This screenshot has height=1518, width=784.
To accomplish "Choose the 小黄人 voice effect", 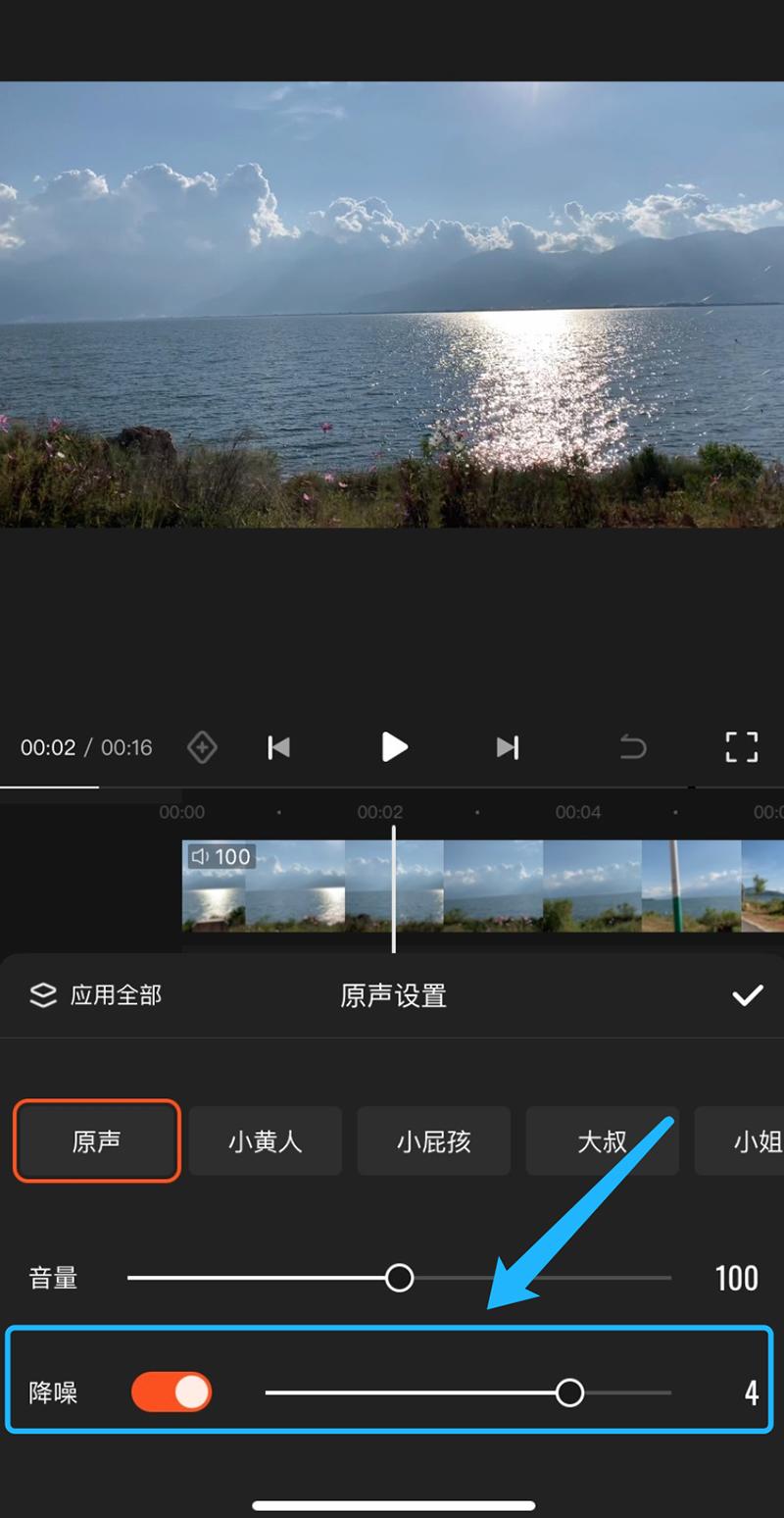I will (266, 1141).
